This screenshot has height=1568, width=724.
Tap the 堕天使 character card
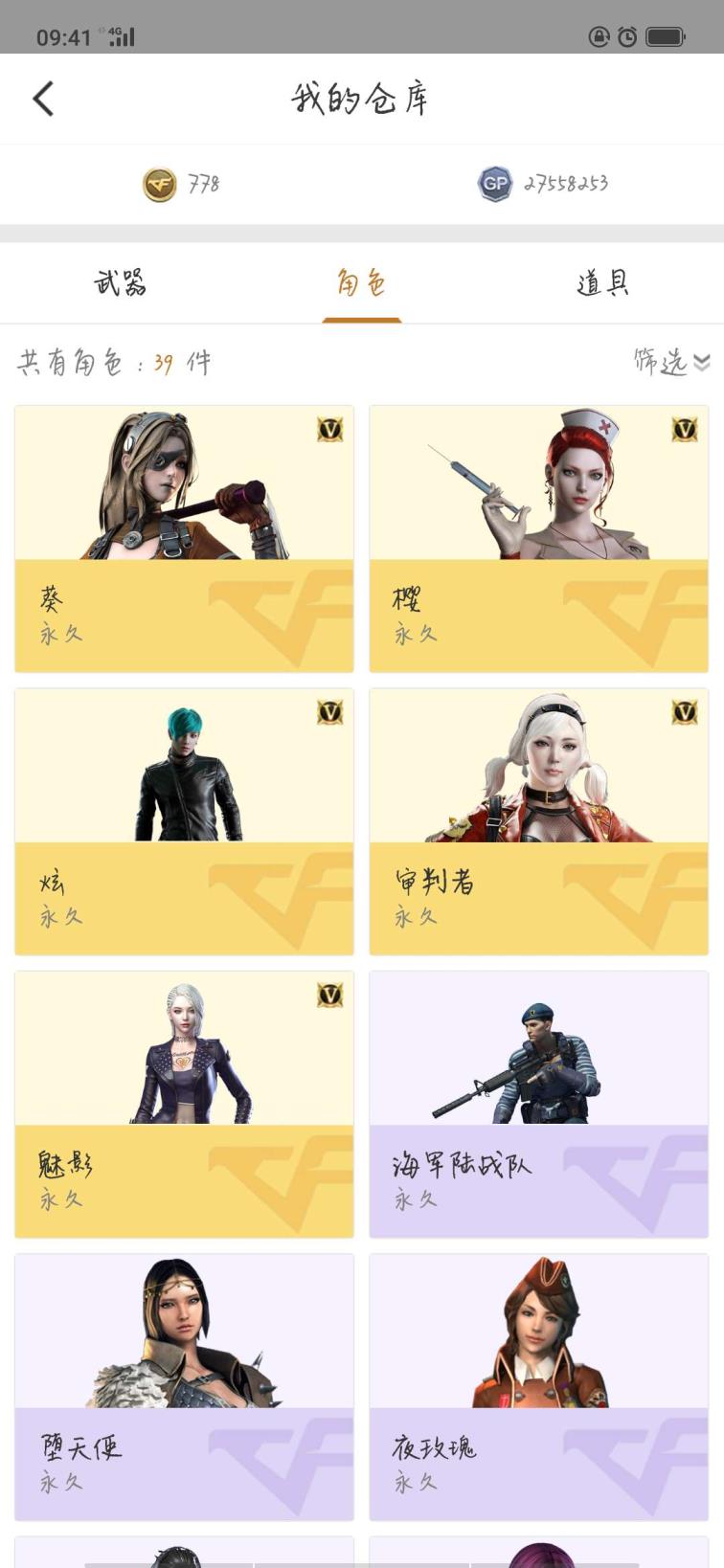(184, 1386)
